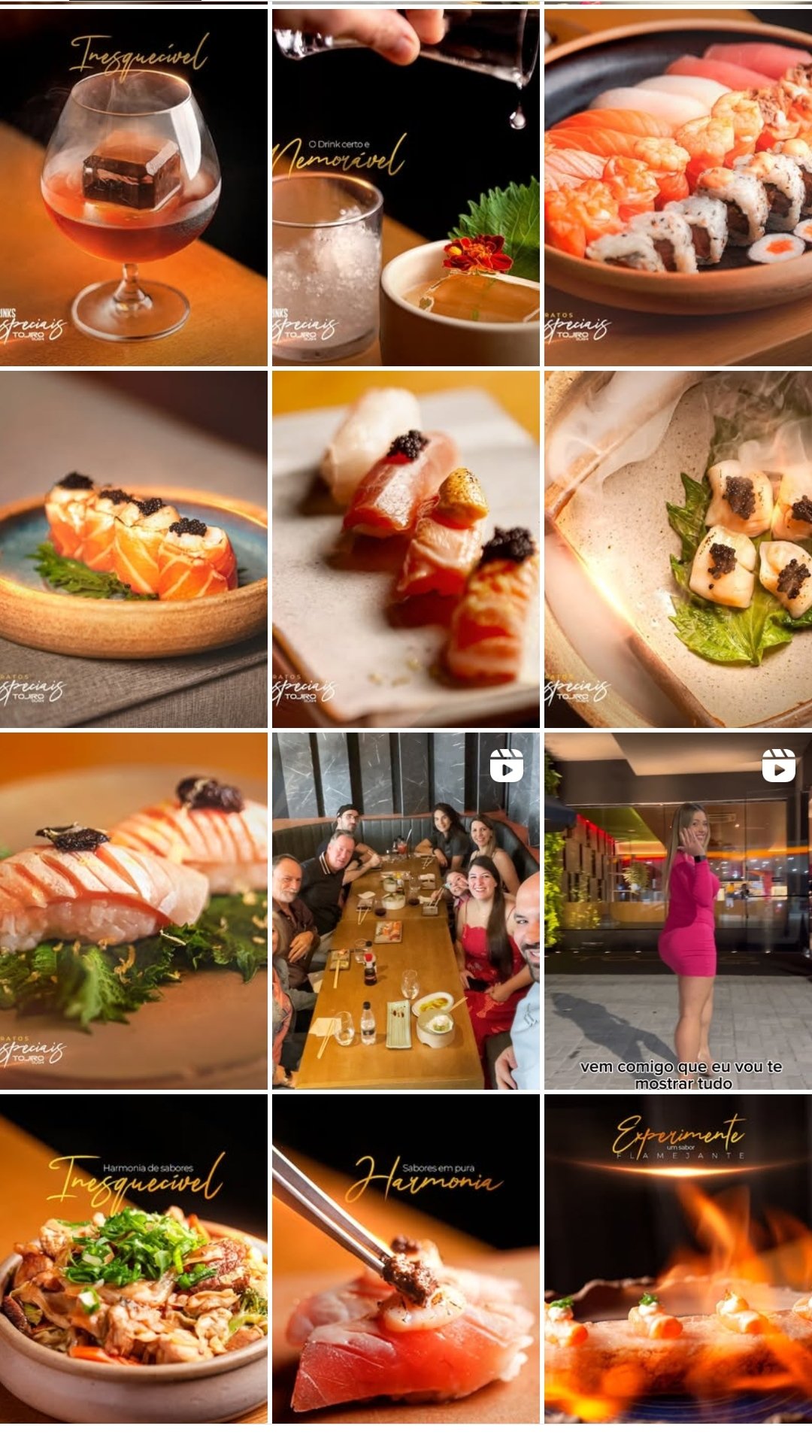Open the salmon rolls with caviar post
812x1456 pixels.
coord(133,549)
